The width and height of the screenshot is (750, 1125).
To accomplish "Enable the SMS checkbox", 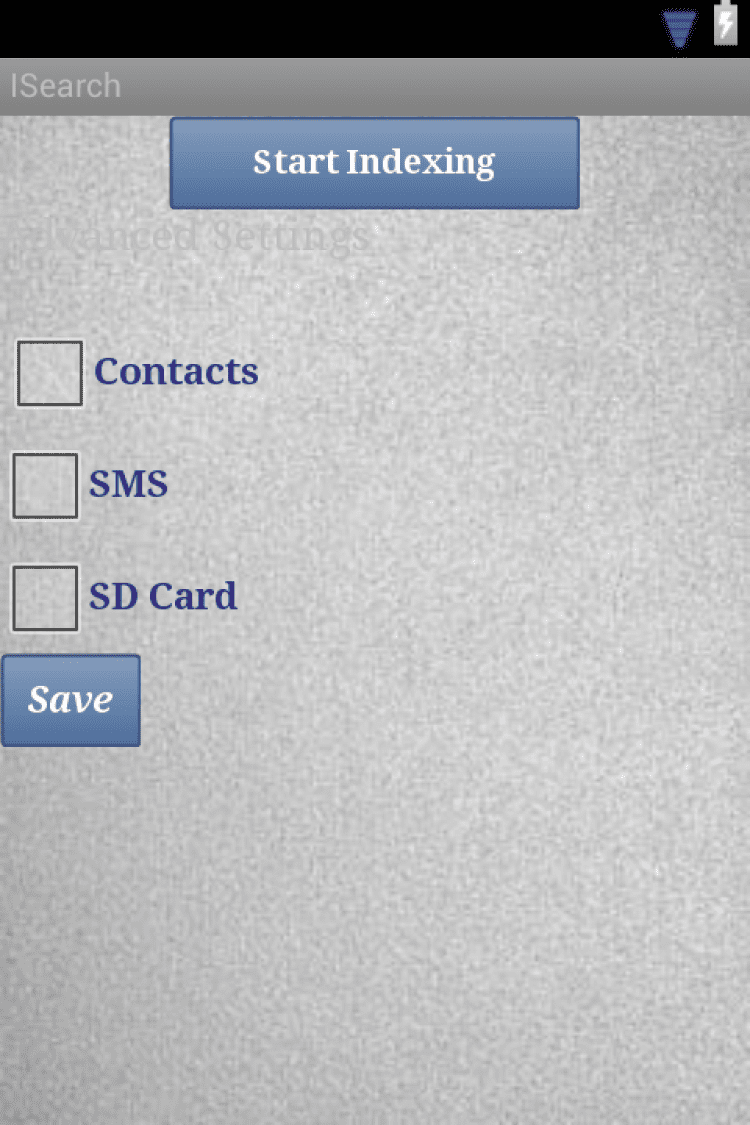I will [x=45, y=486].
